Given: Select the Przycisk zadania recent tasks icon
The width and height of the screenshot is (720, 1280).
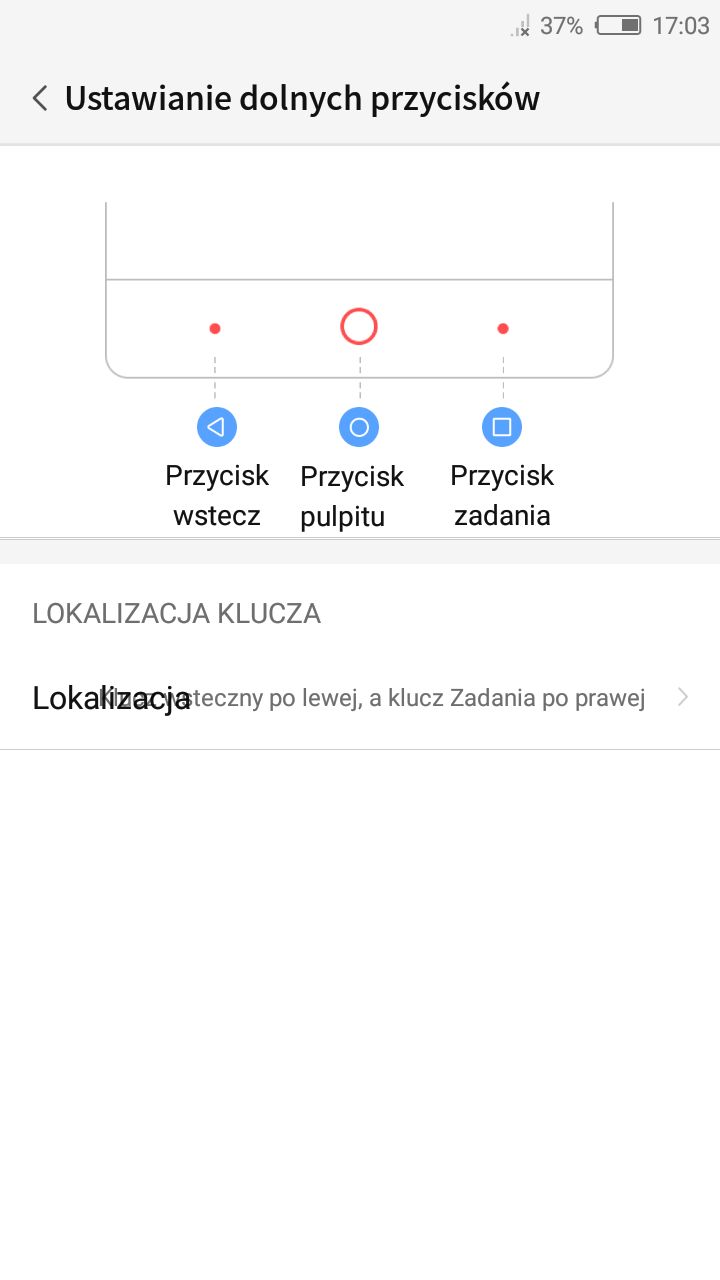Looking at the screenshot, I should point(502,426).
